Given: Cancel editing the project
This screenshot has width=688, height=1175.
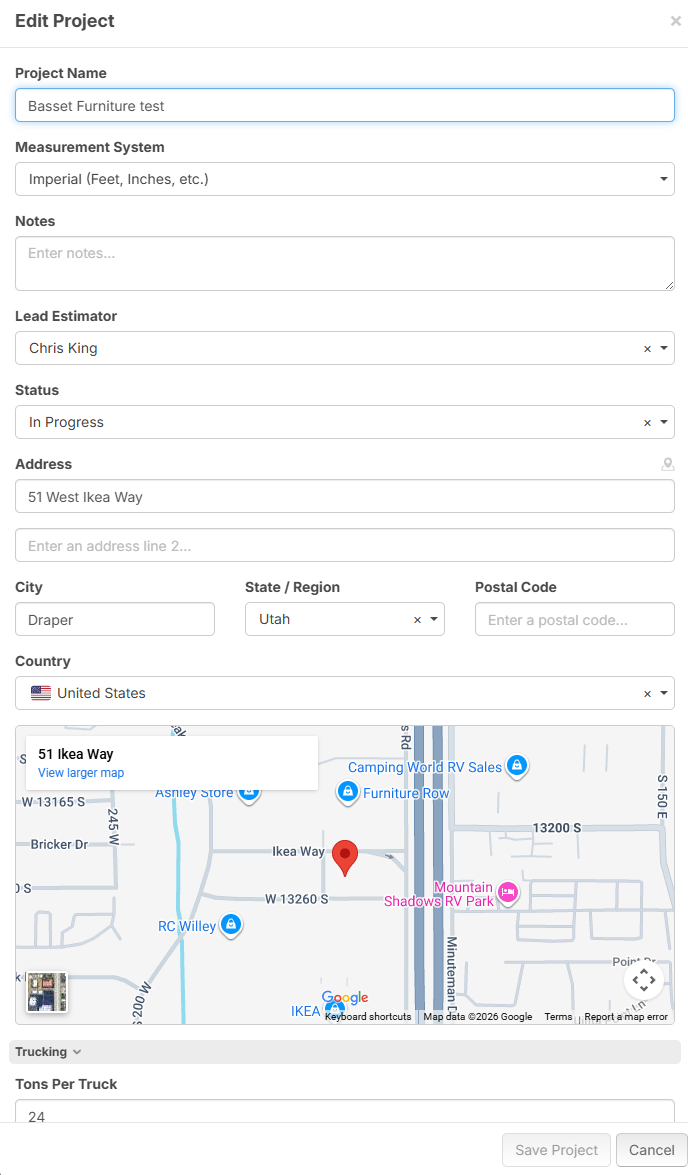Looking at the screenshot, I should tap(651, 1150).
